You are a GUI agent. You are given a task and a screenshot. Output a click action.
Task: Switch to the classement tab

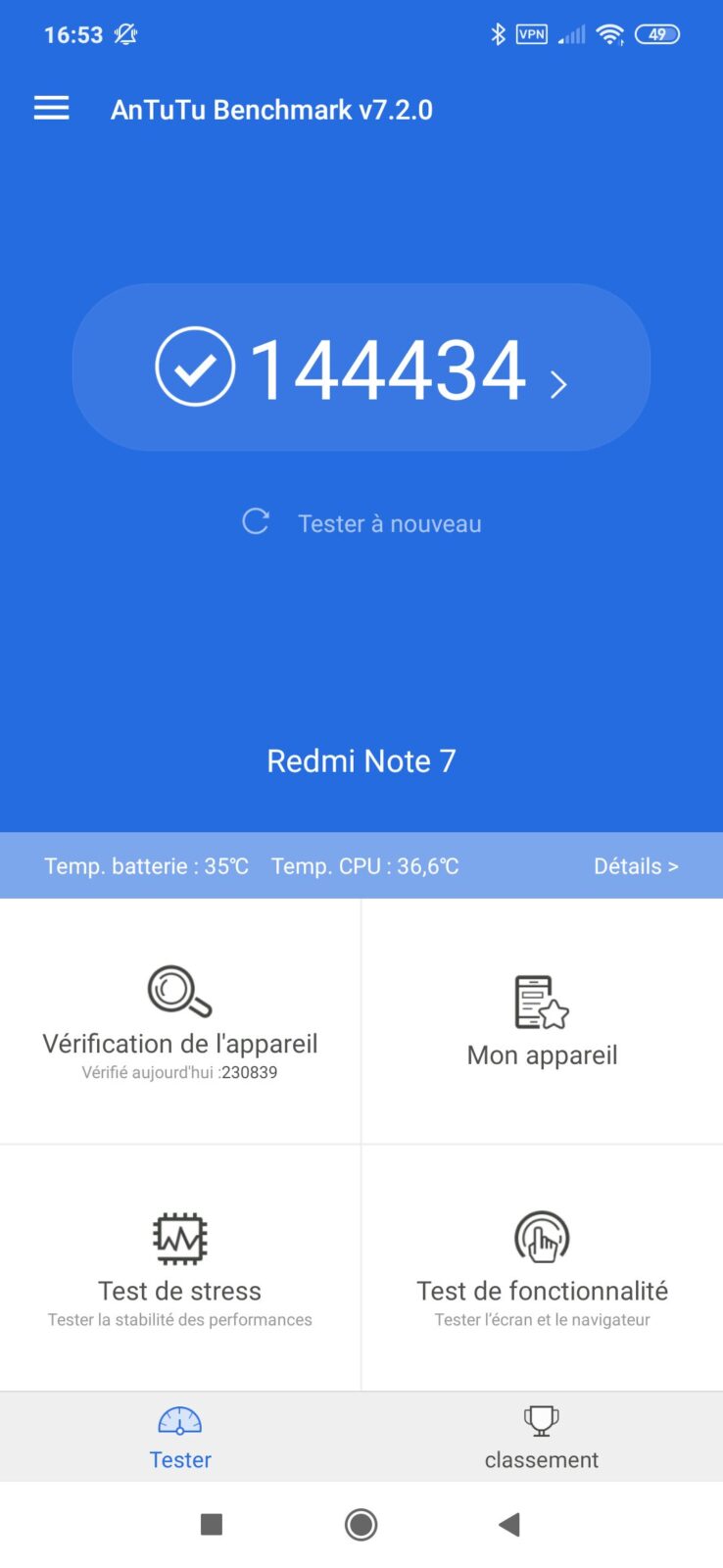coord(542,1438)
